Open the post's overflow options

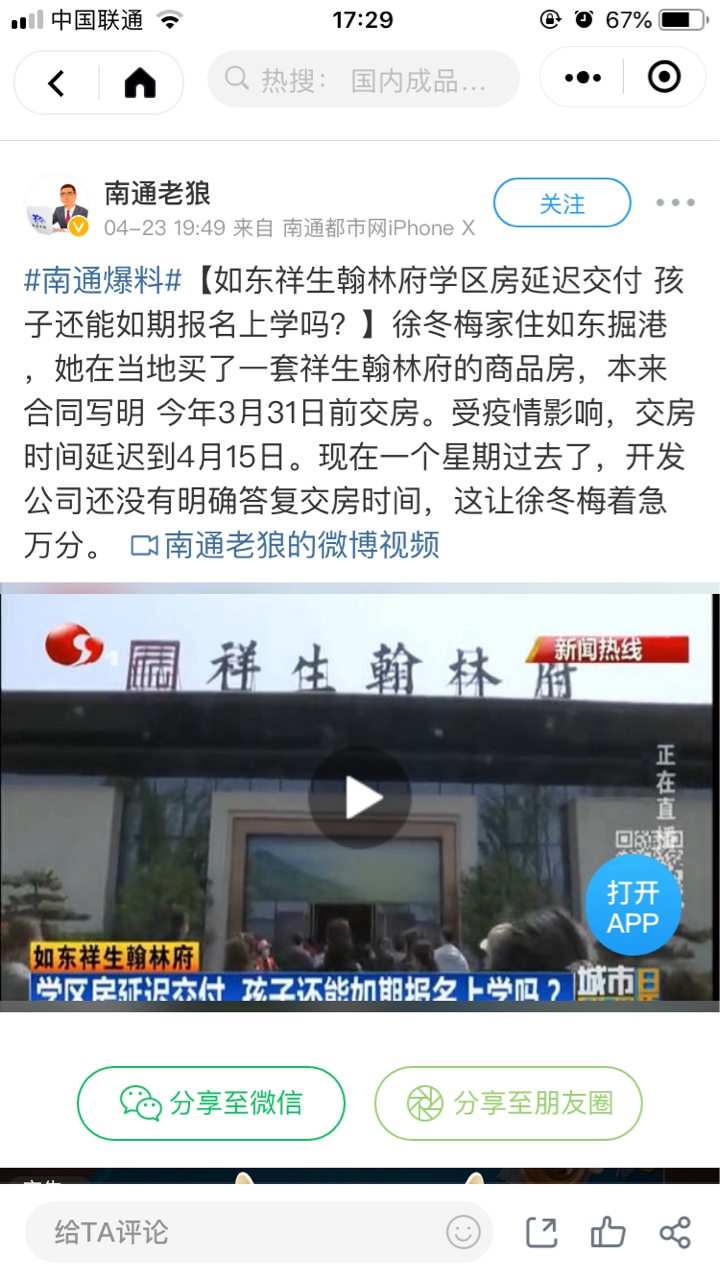[x=675, y=203]
